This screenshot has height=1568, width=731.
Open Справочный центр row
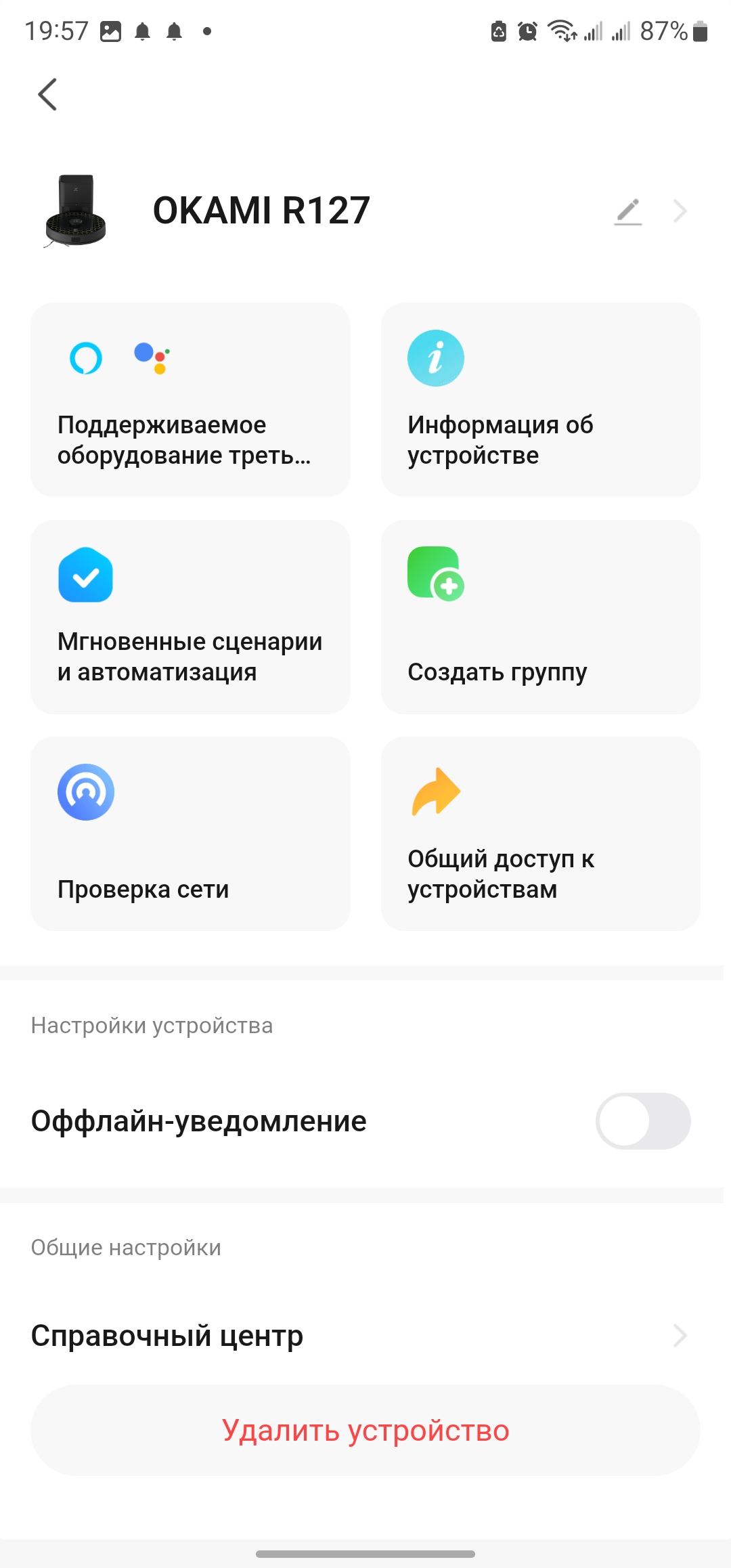[365, 1336]
